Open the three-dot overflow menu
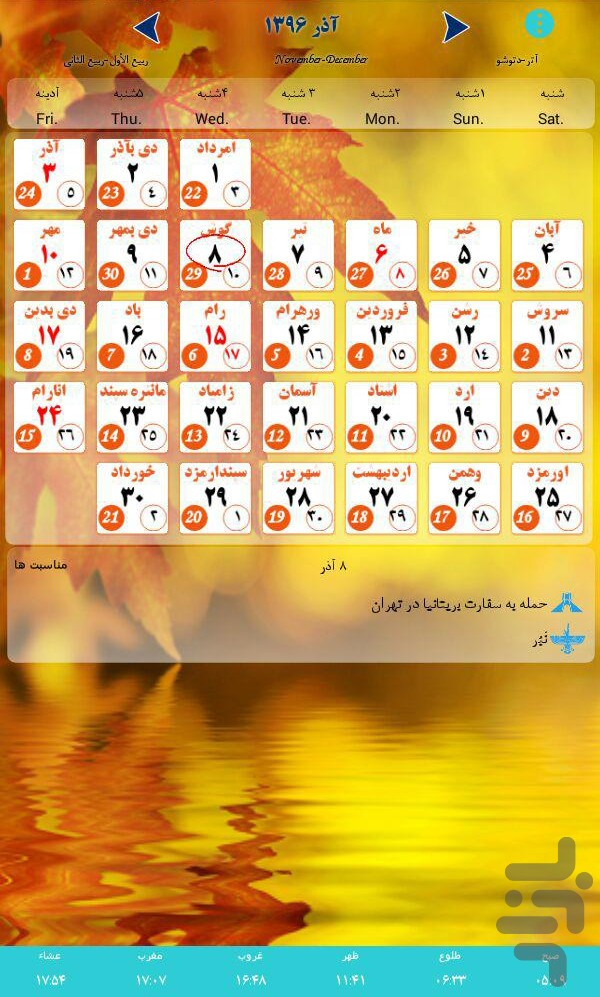Screen dimensions: 600x997 539,24
